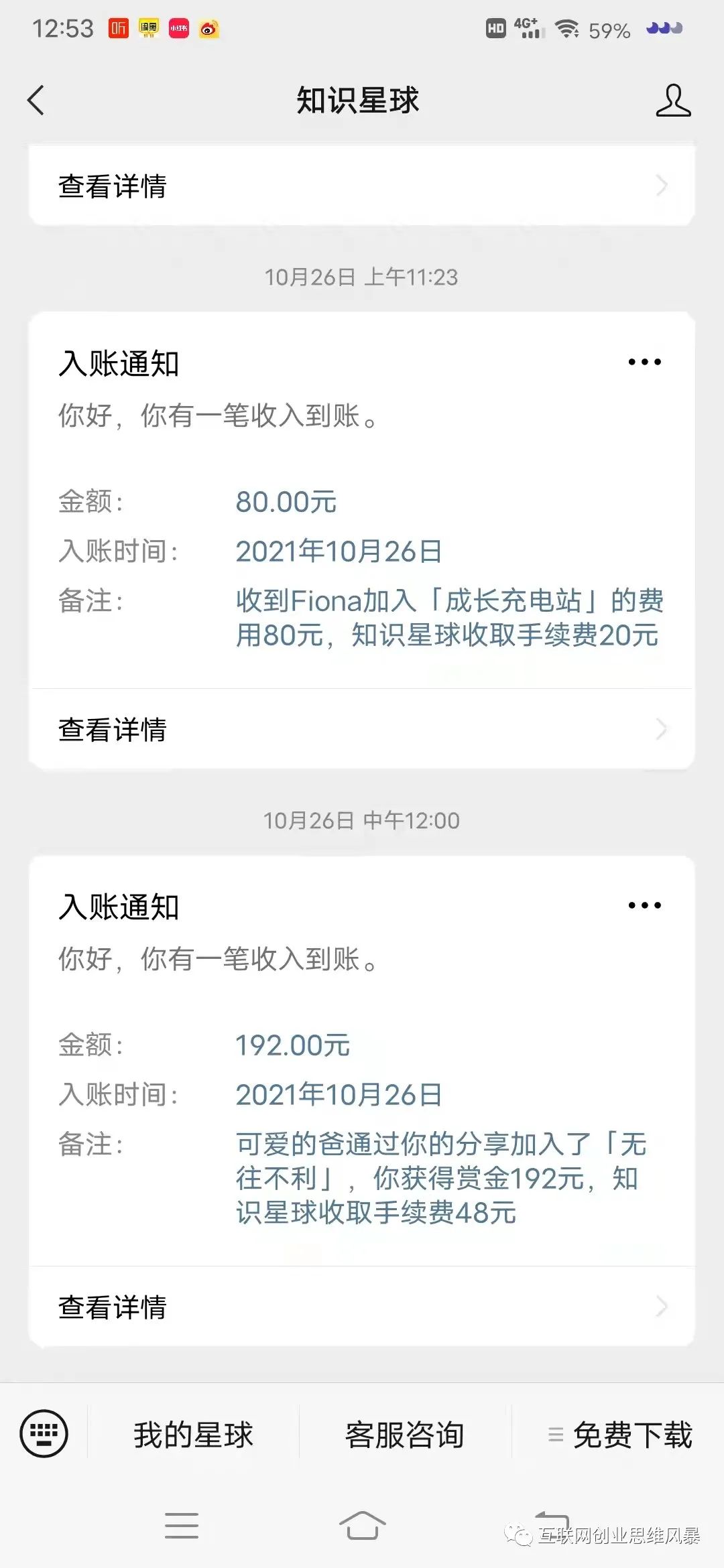Open the Weibo icon in the status bar
Viewport: 724px width, 1568px height.
209,29
